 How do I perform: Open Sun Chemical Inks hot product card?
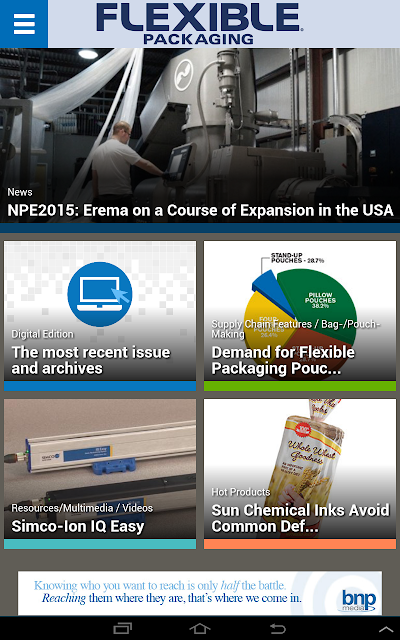(x=300, y=473)
